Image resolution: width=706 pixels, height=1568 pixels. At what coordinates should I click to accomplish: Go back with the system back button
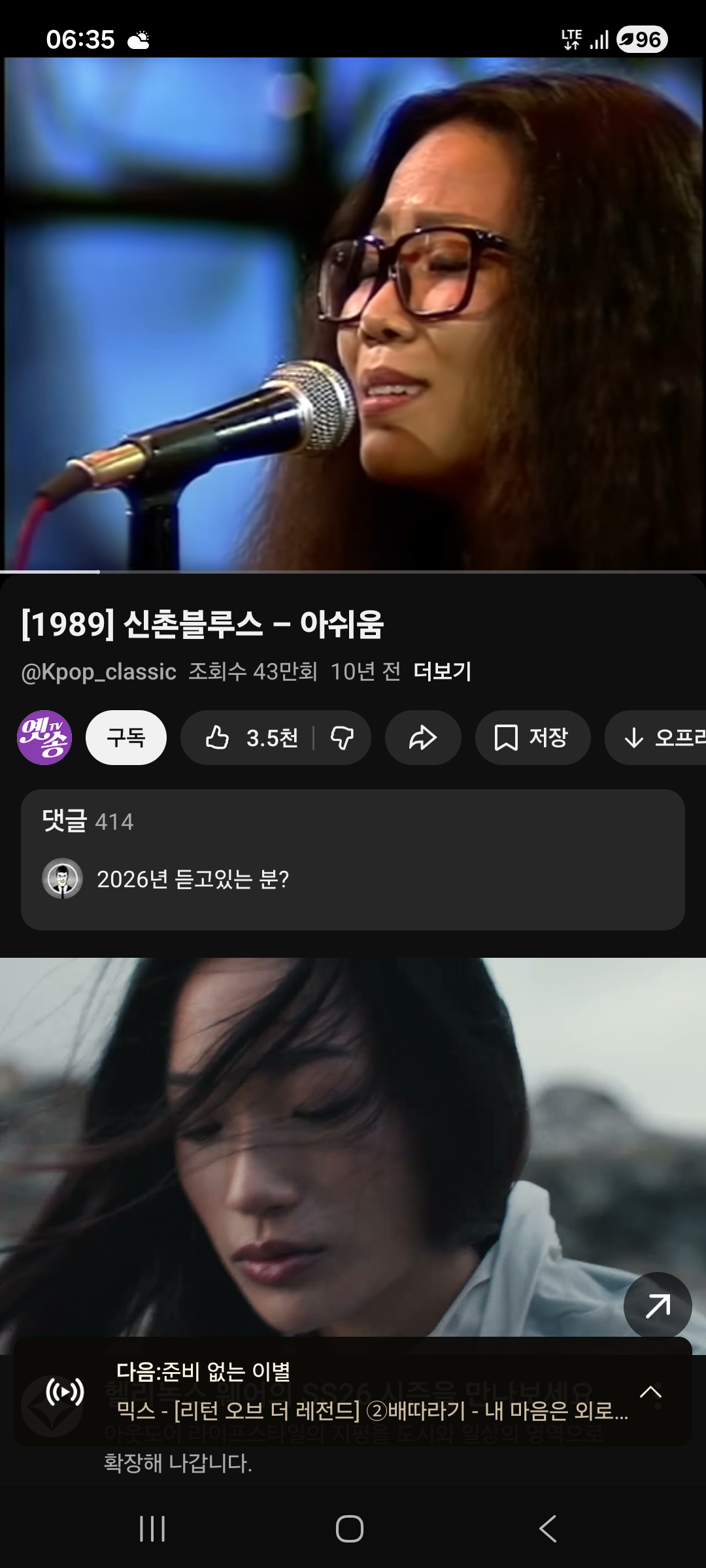pyautogui.click(x=548, y=1529)
